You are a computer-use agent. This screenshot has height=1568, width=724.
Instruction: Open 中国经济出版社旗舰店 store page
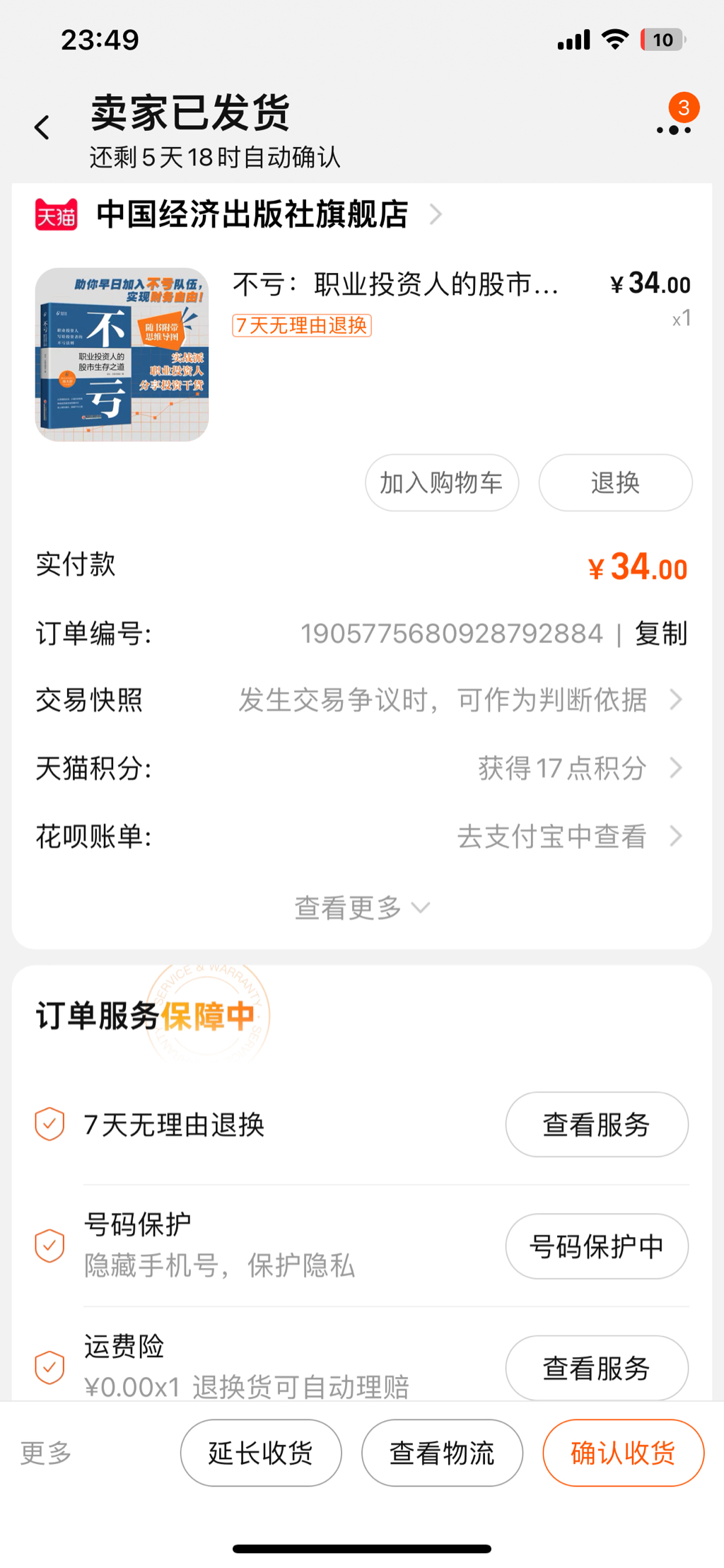point(252,214)
